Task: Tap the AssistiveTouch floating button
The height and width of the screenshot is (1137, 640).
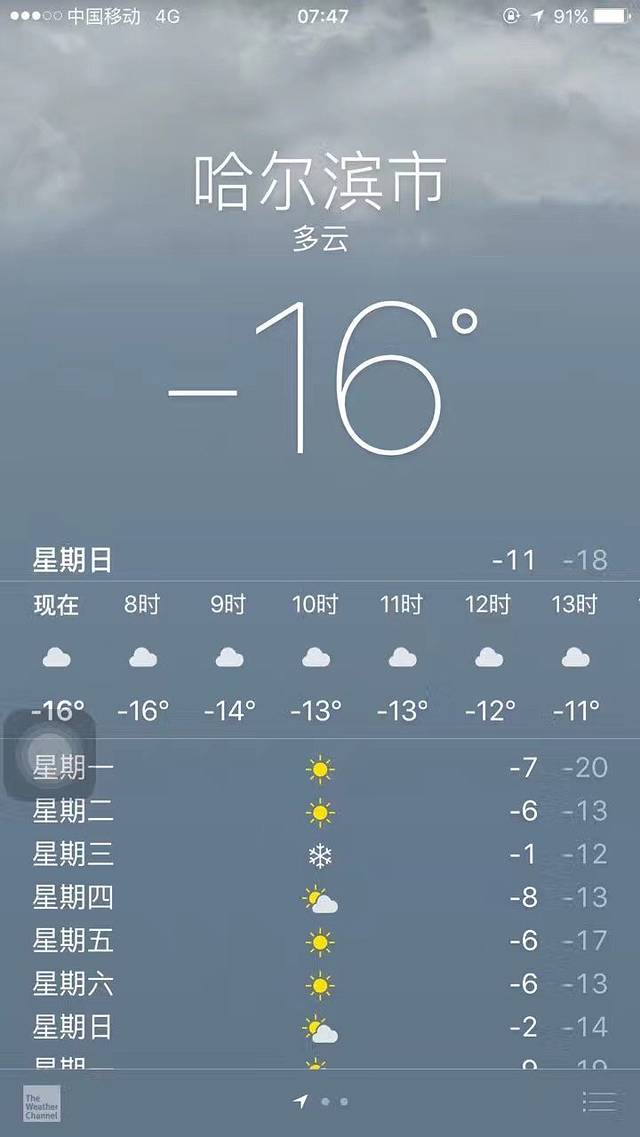Action: click(51, 754)
